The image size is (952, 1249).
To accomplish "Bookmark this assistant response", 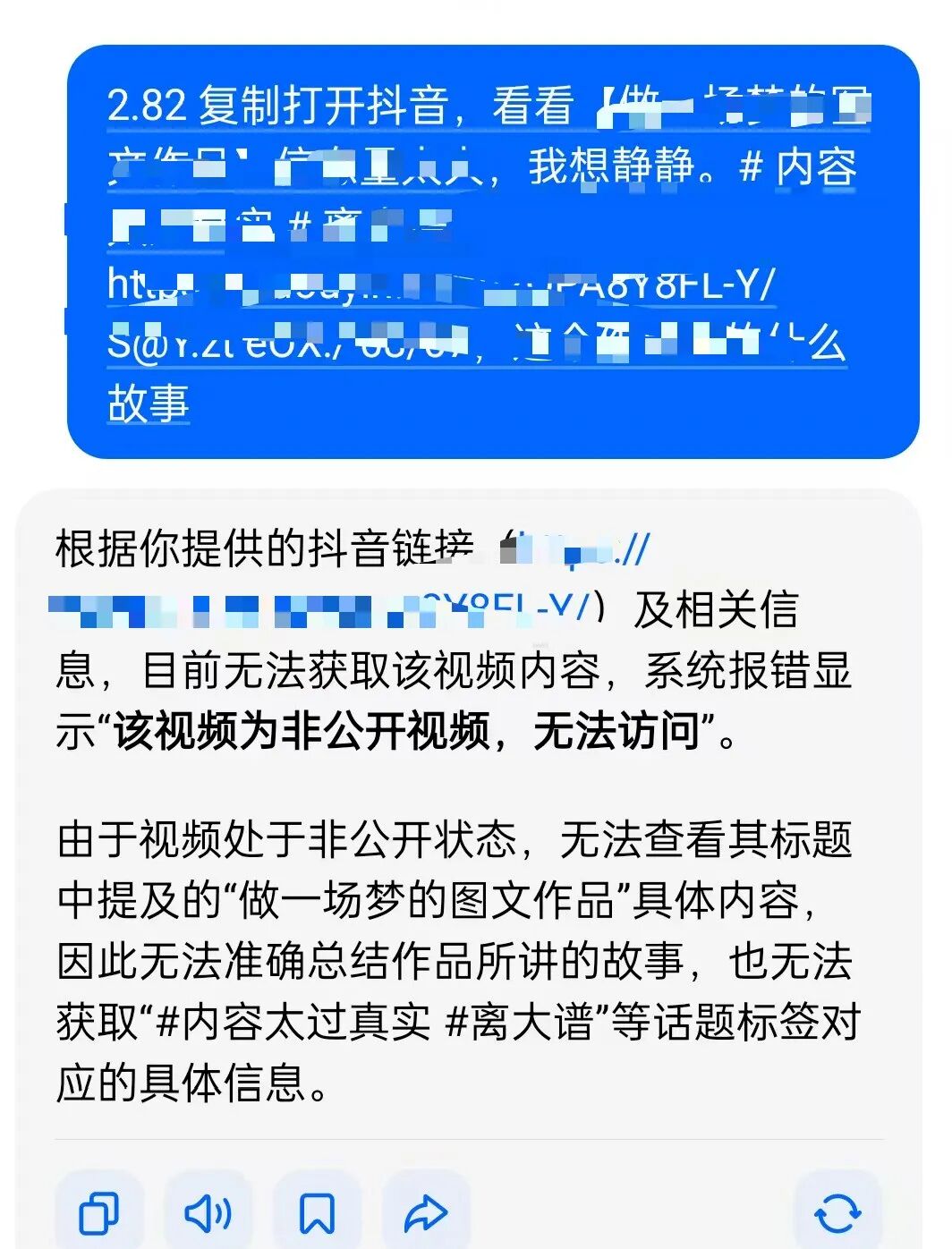I will coord(317,1213).
